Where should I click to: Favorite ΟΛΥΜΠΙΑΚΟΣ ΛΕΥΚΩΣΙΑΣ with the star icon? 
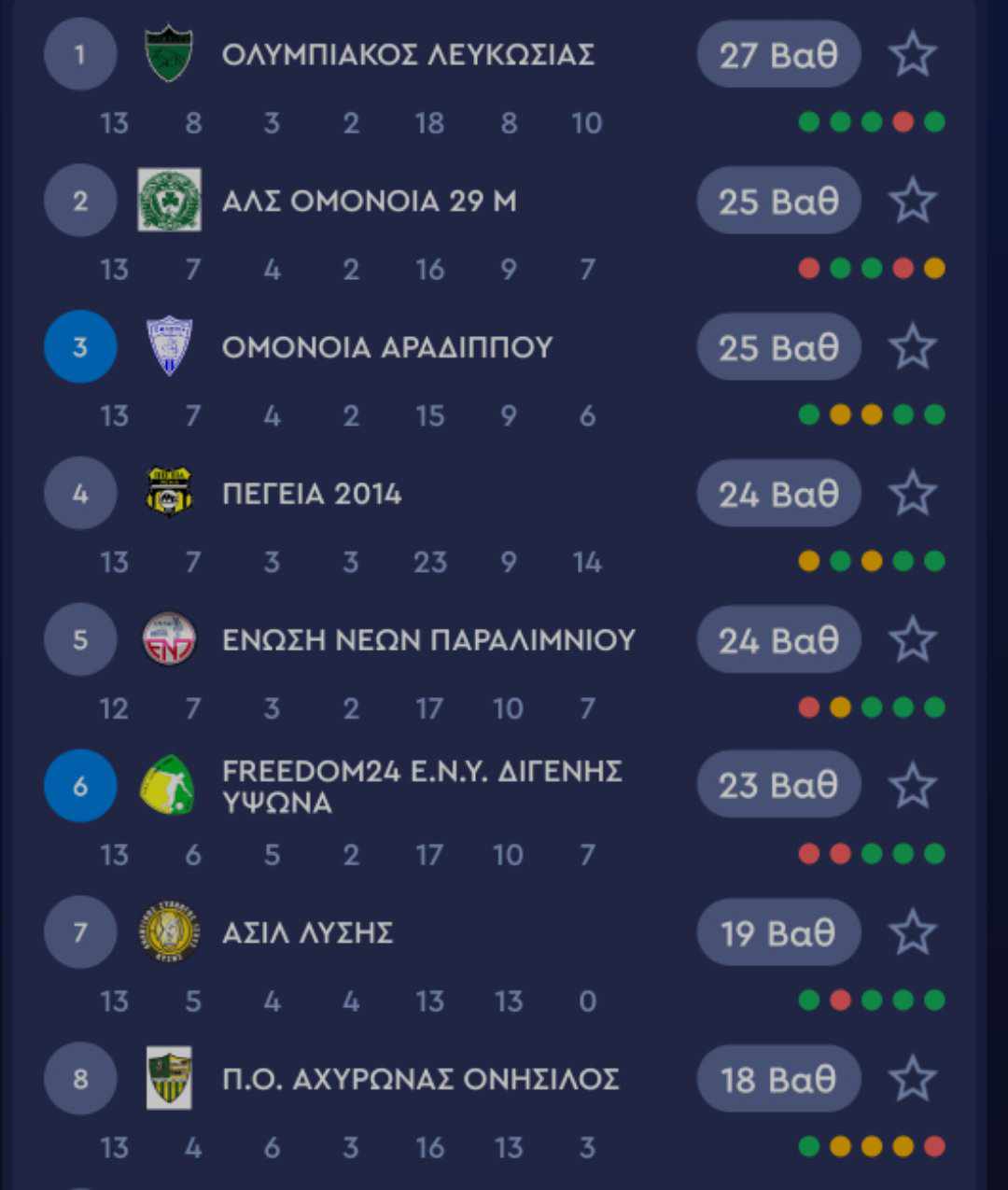click(x=912, y=54)
